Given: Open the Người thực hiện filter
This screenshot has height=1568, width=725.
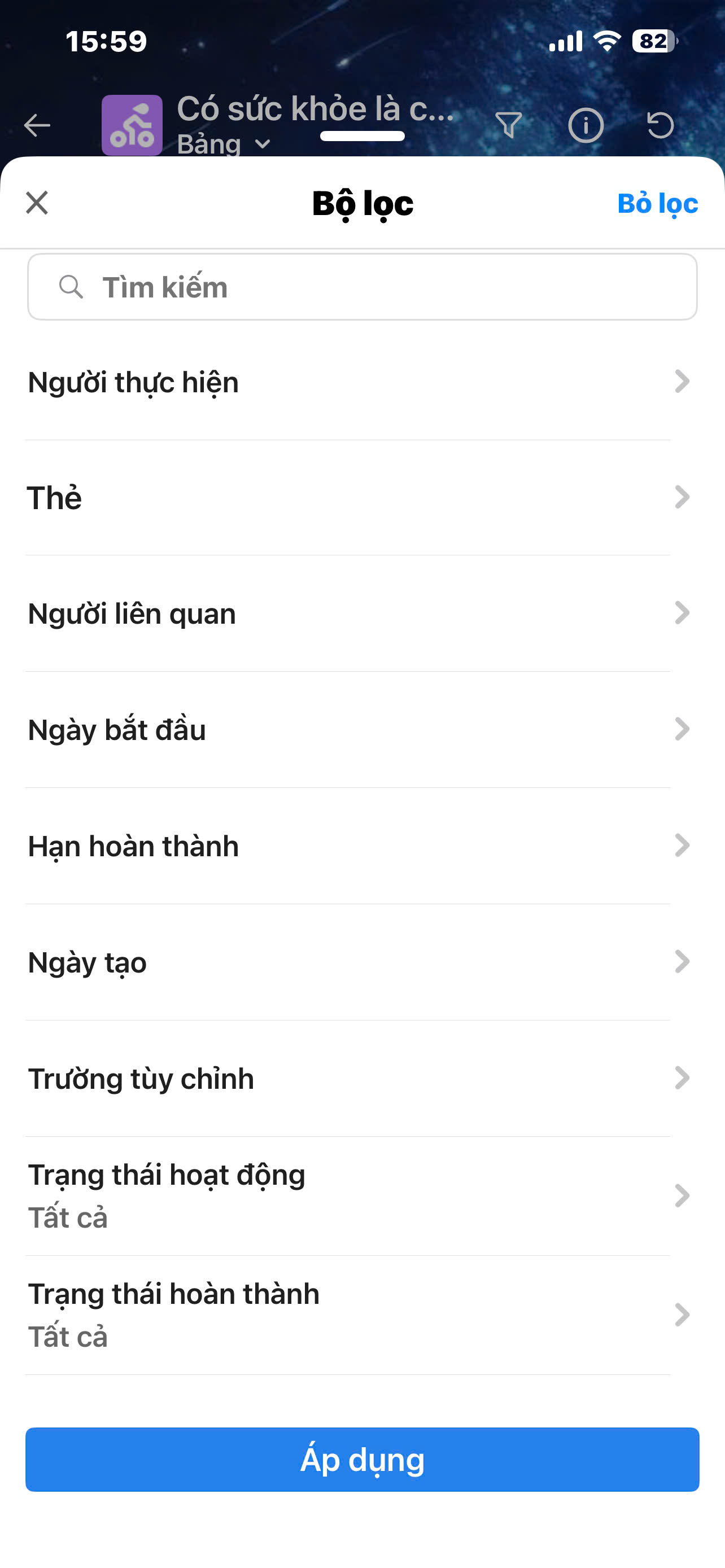Looking at the screenshot, I should tap(359, 382).
